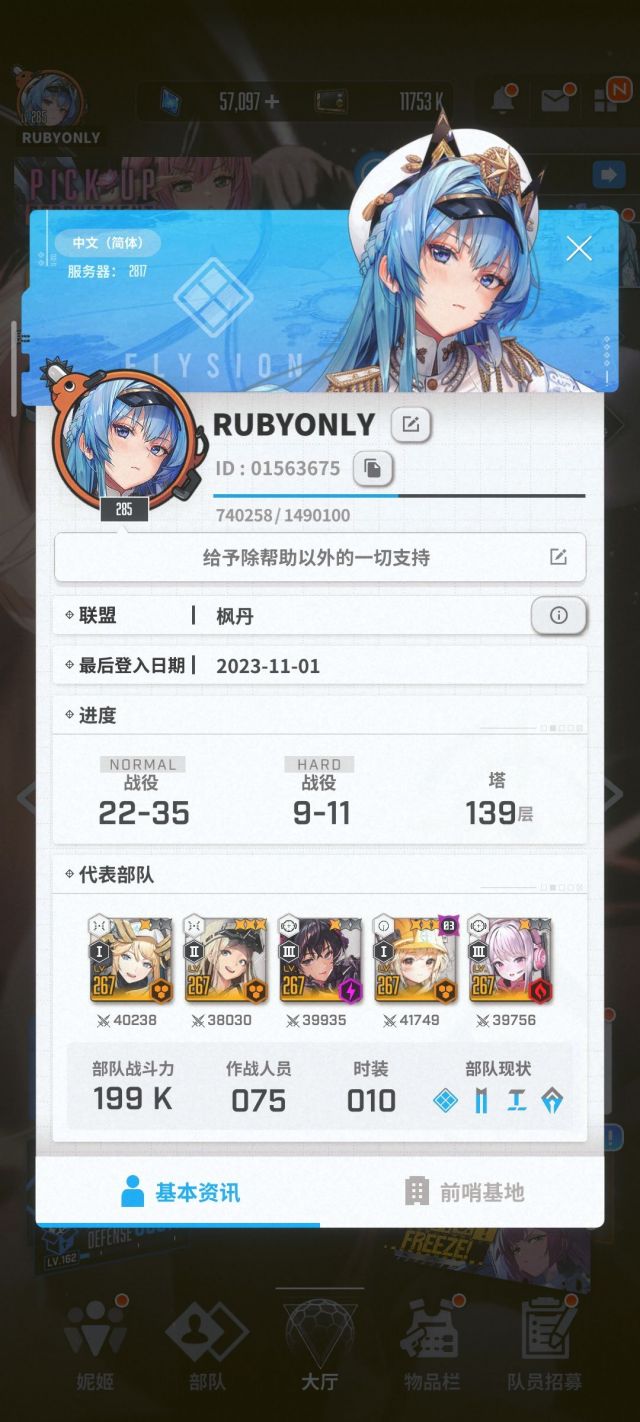Tap the 中文（简体） language chip
This screenshot has width=640, height=1422.
107,243
